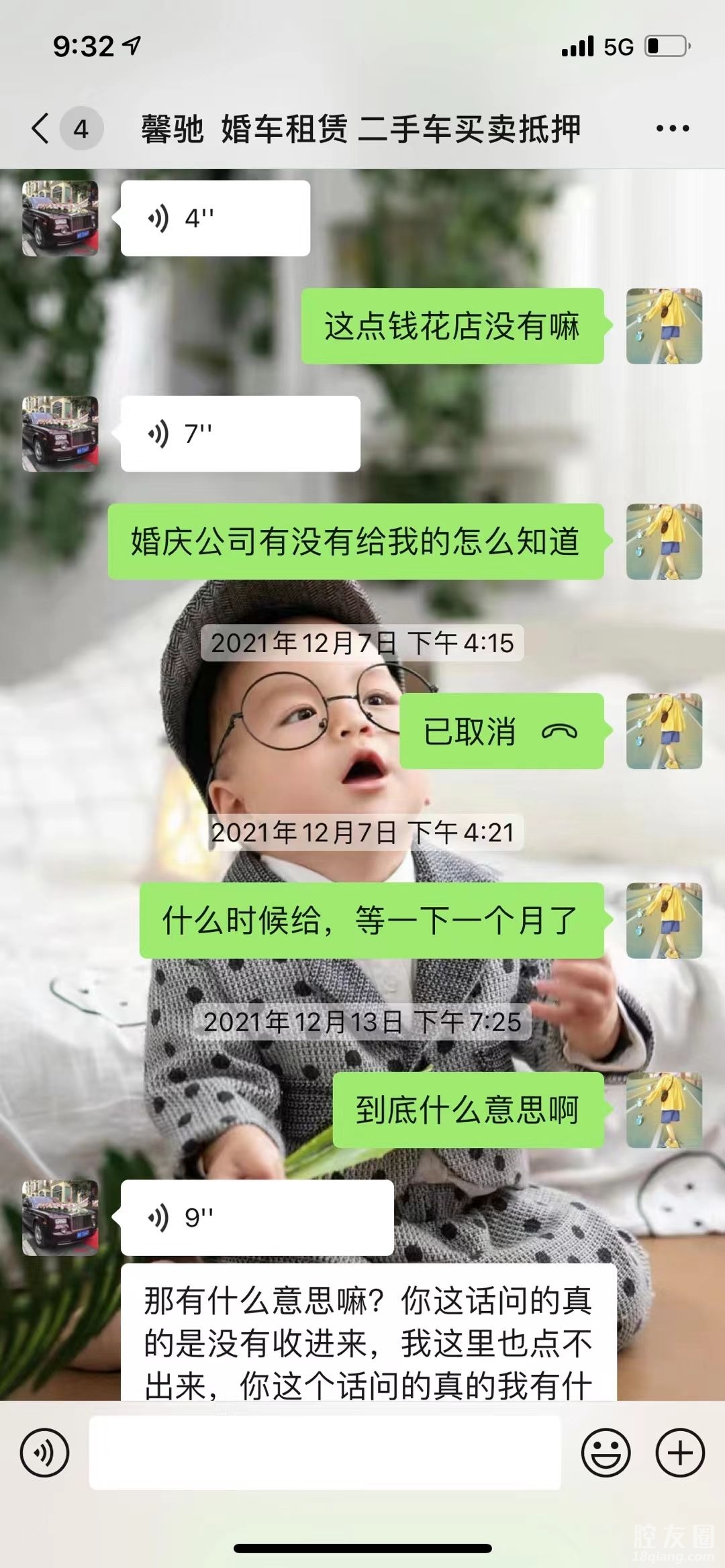Open my avatar beside 这点钱花店没有嘛
725x1568 pixels.
(664, 326)
